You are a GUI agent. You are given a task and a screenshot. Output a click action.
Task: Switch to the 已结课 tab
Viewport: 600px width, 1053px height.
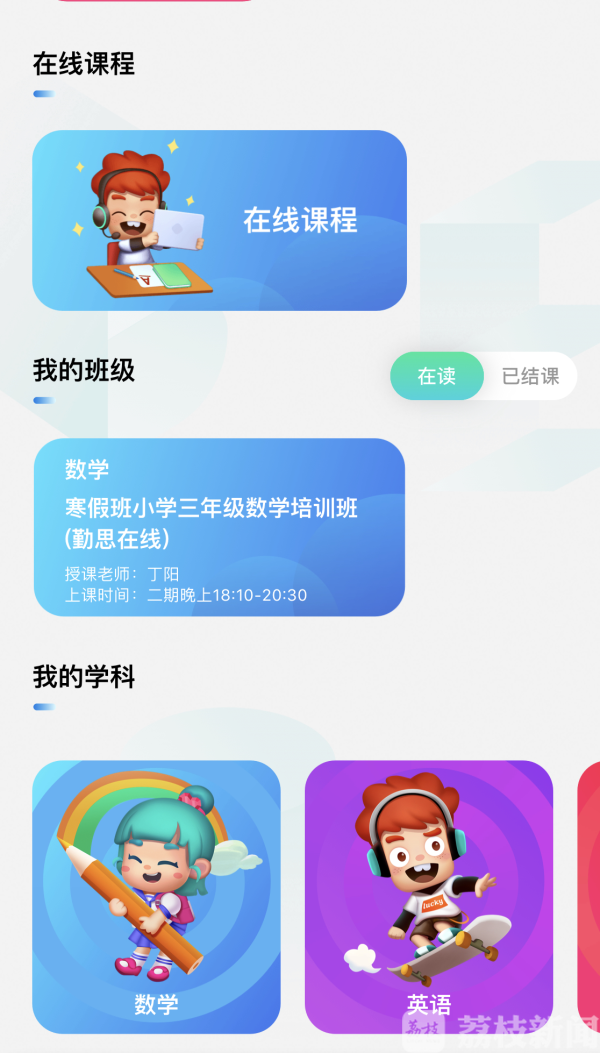click(530, 376)
